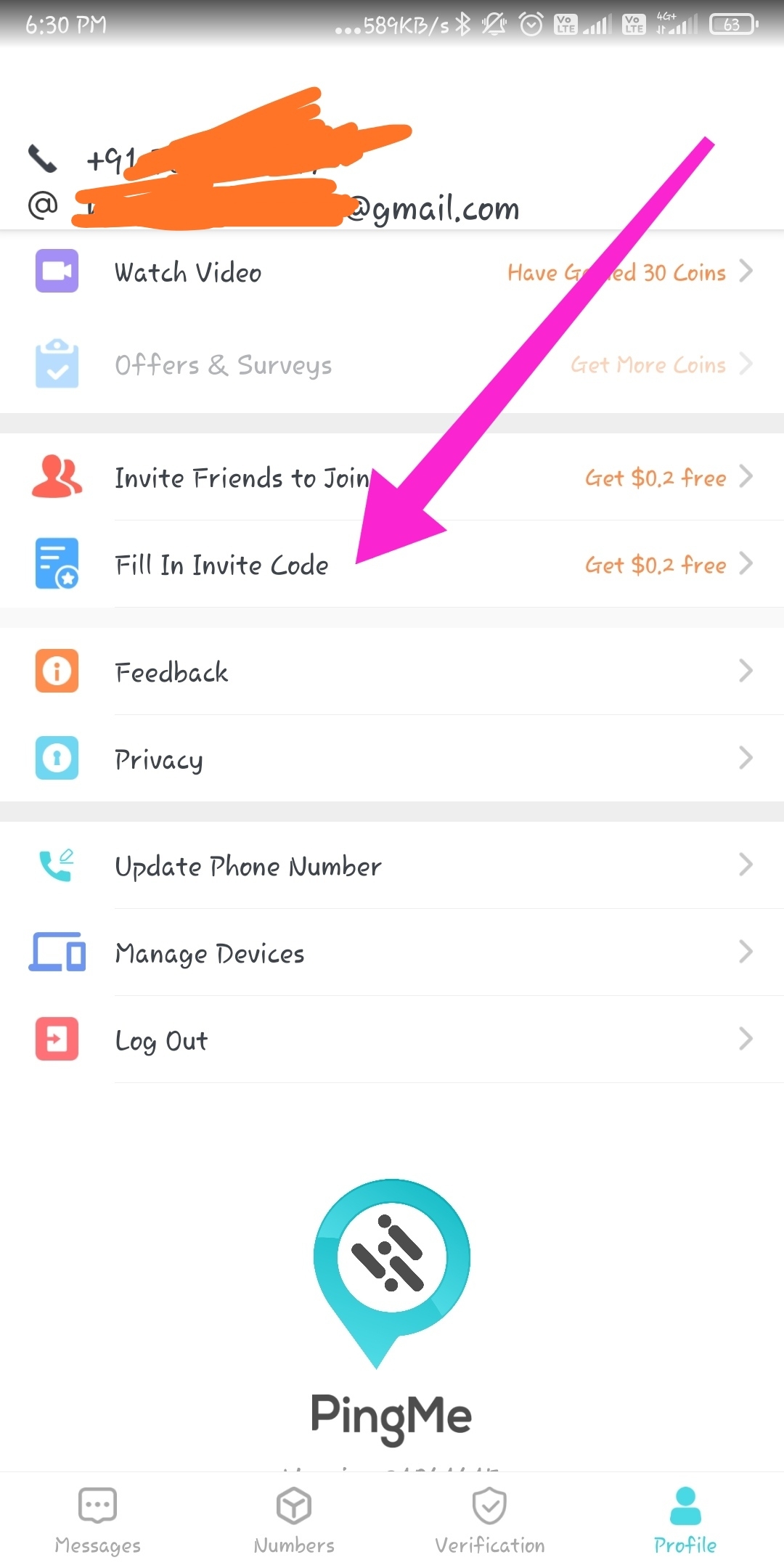Image resolution: width=784 pixels, height=1568 pixels.
Task: Open the Feedback row
Action: point(392,671)
